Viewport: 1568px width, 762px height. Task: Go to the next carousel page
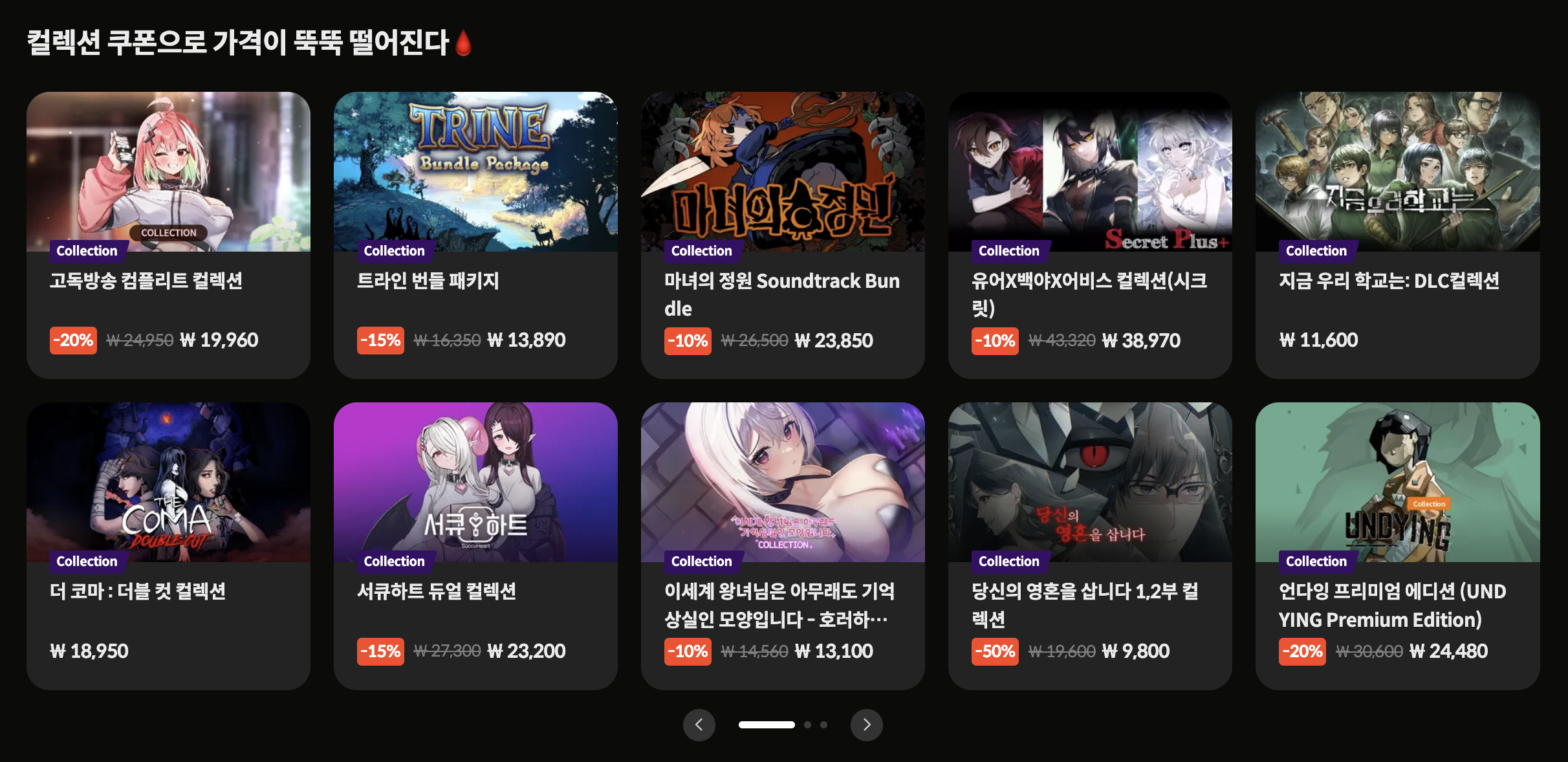[867, 725]
